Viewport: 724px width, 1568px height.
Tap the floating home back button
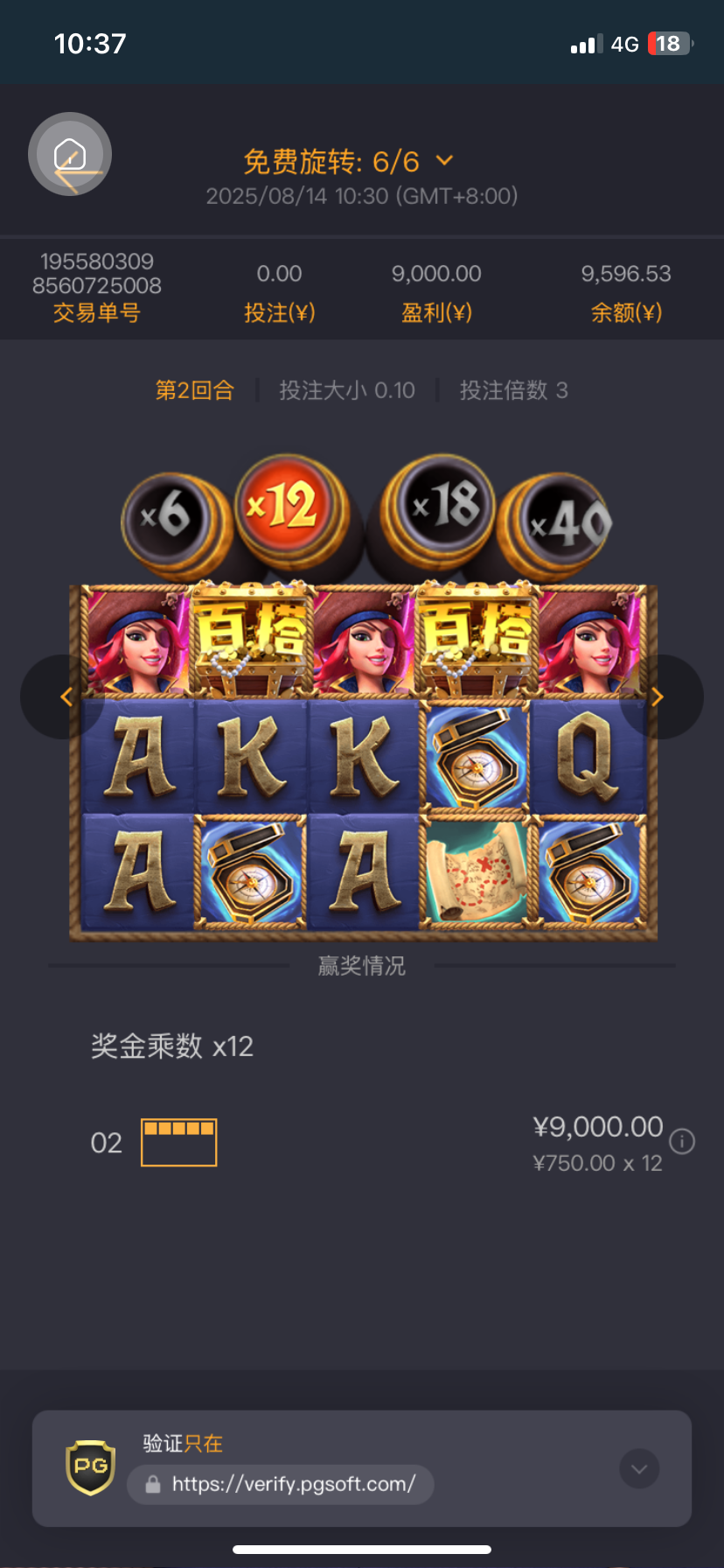click(70, 155)
